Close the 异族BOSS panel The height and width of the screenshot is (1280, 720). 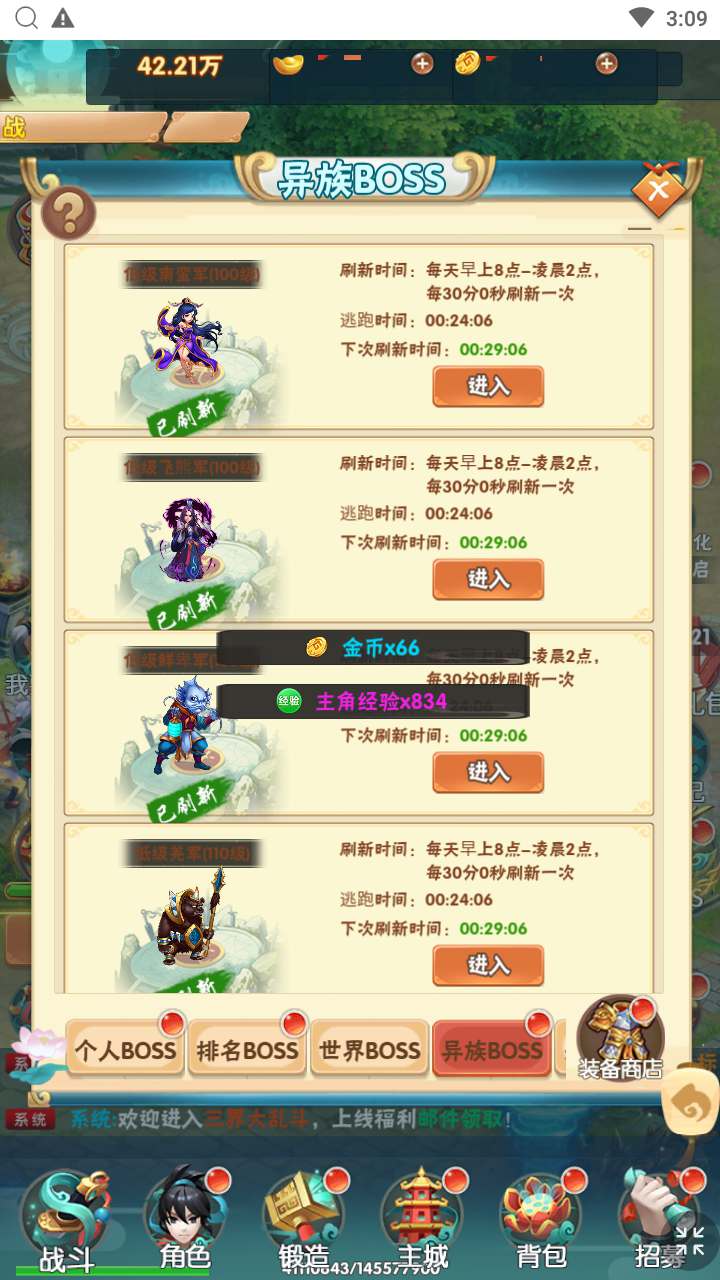[659, 189]
